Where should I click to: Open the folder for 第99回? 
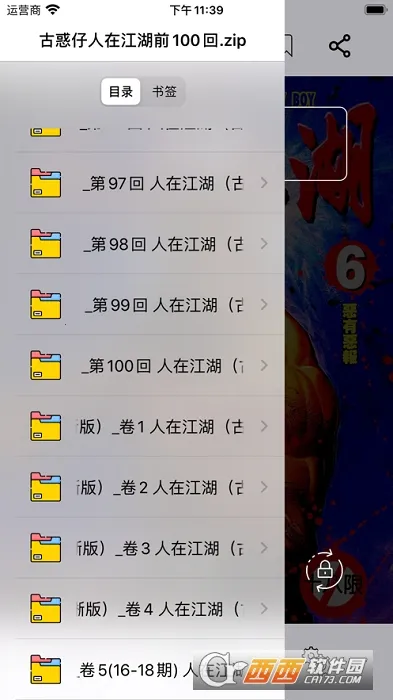click(x=150, y=304)
